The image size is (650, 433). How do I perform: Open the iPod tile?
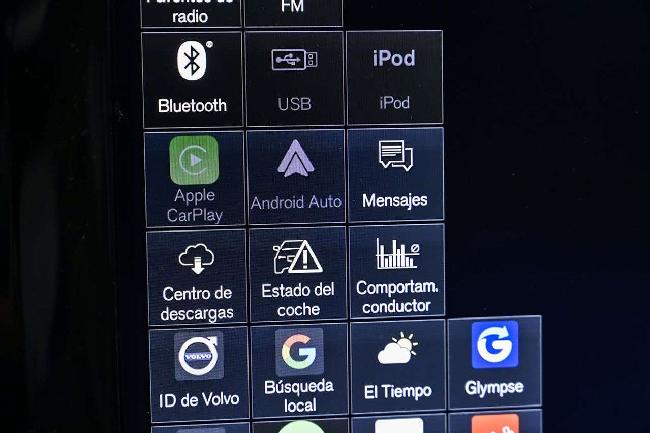[394, 77]
